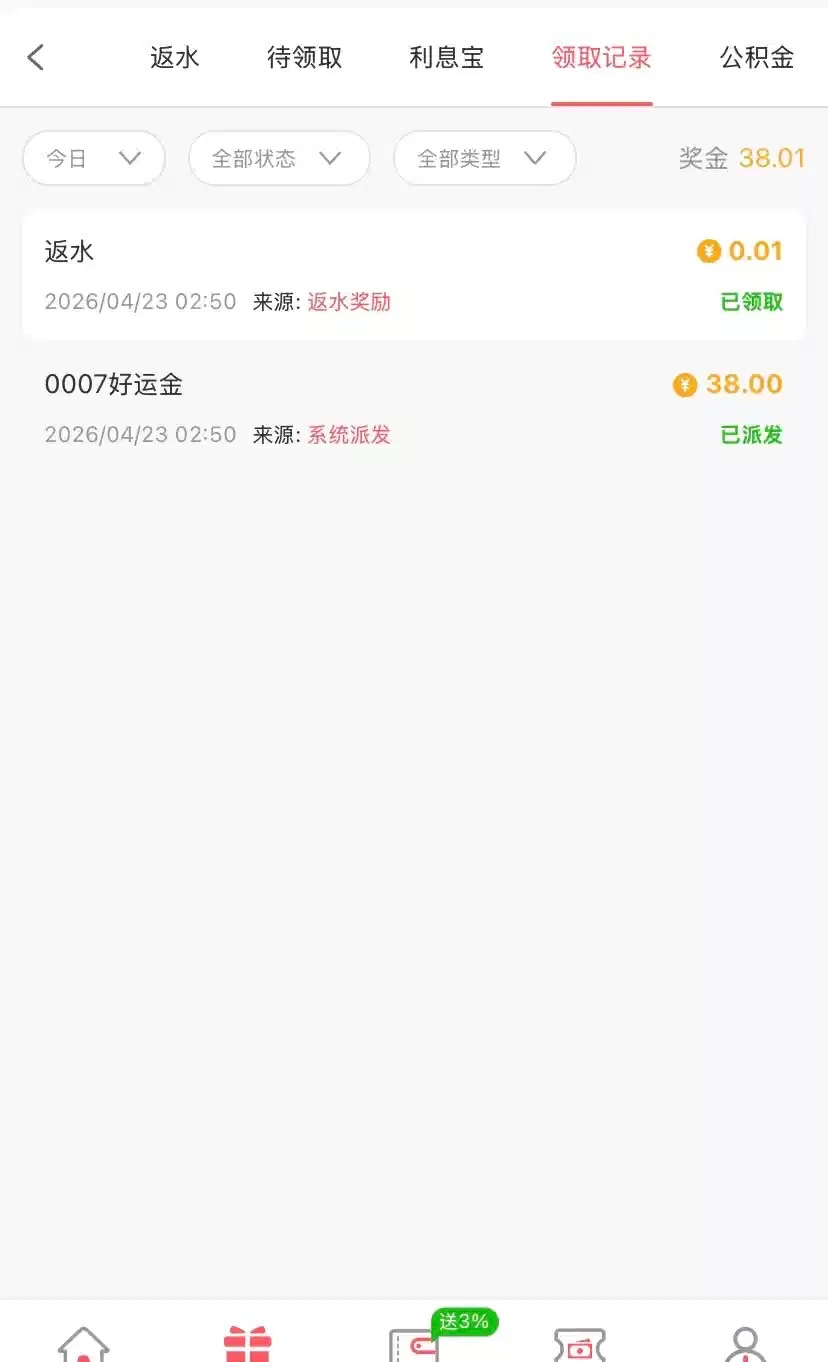Go to the home tab in bottom bar

tap(84, 1342)
